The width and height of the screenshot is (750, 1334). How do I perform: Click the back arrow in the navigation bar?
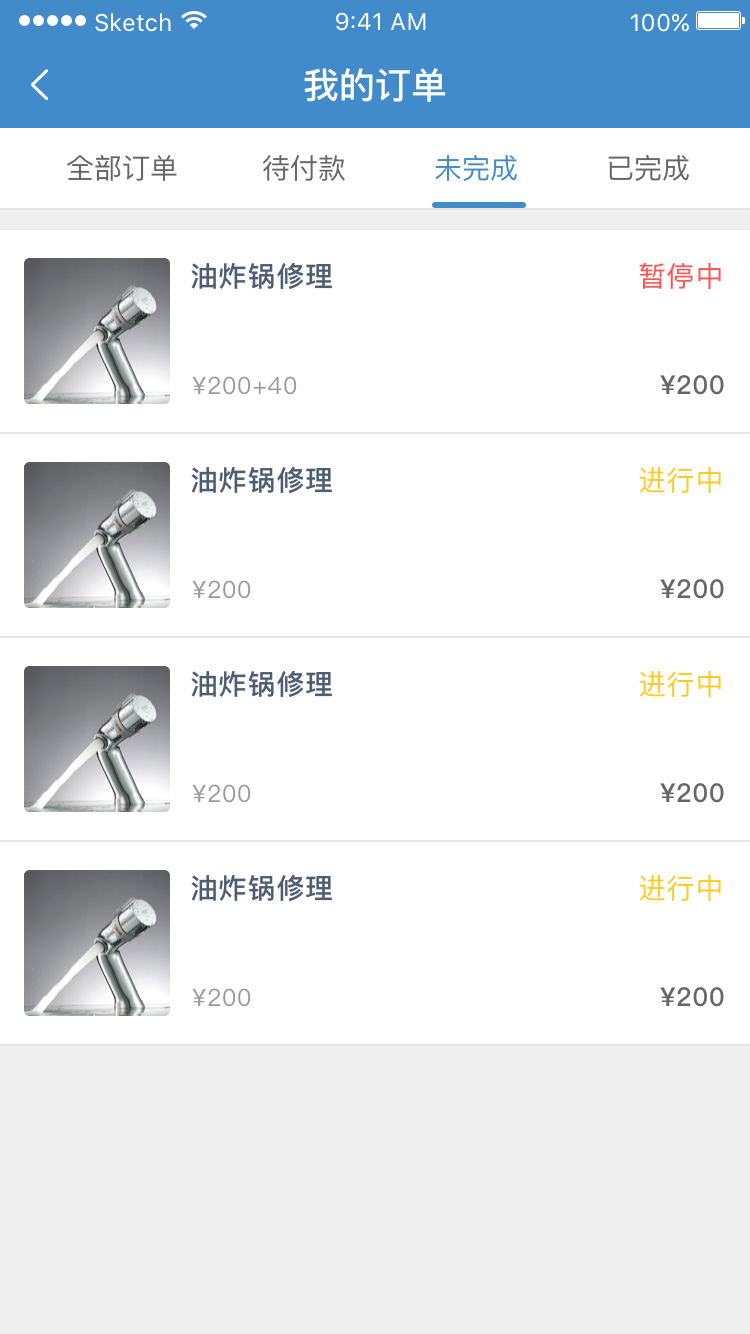pos(39,85)
